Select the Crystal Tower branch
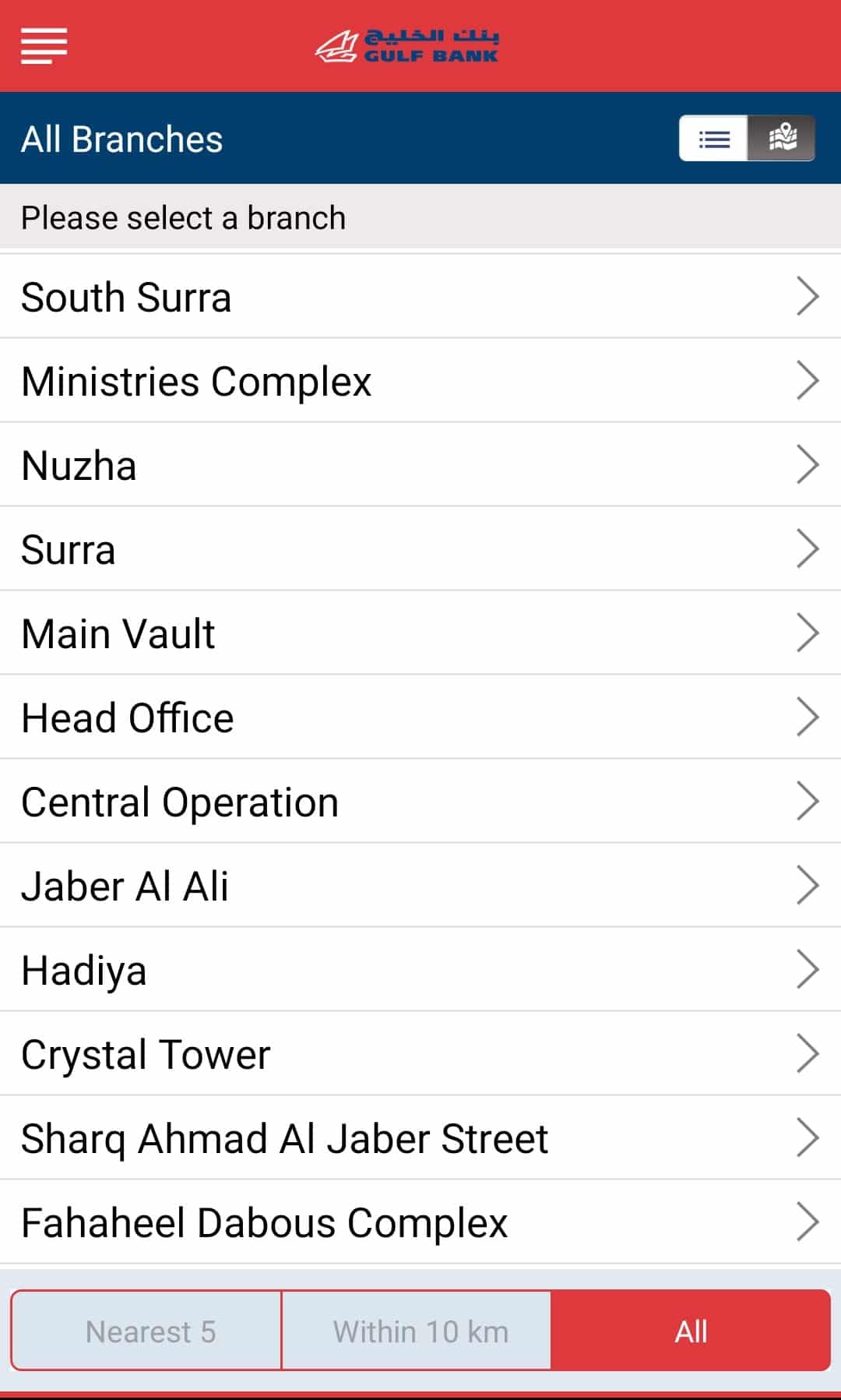The image size is (841, 1400). 420,1054
